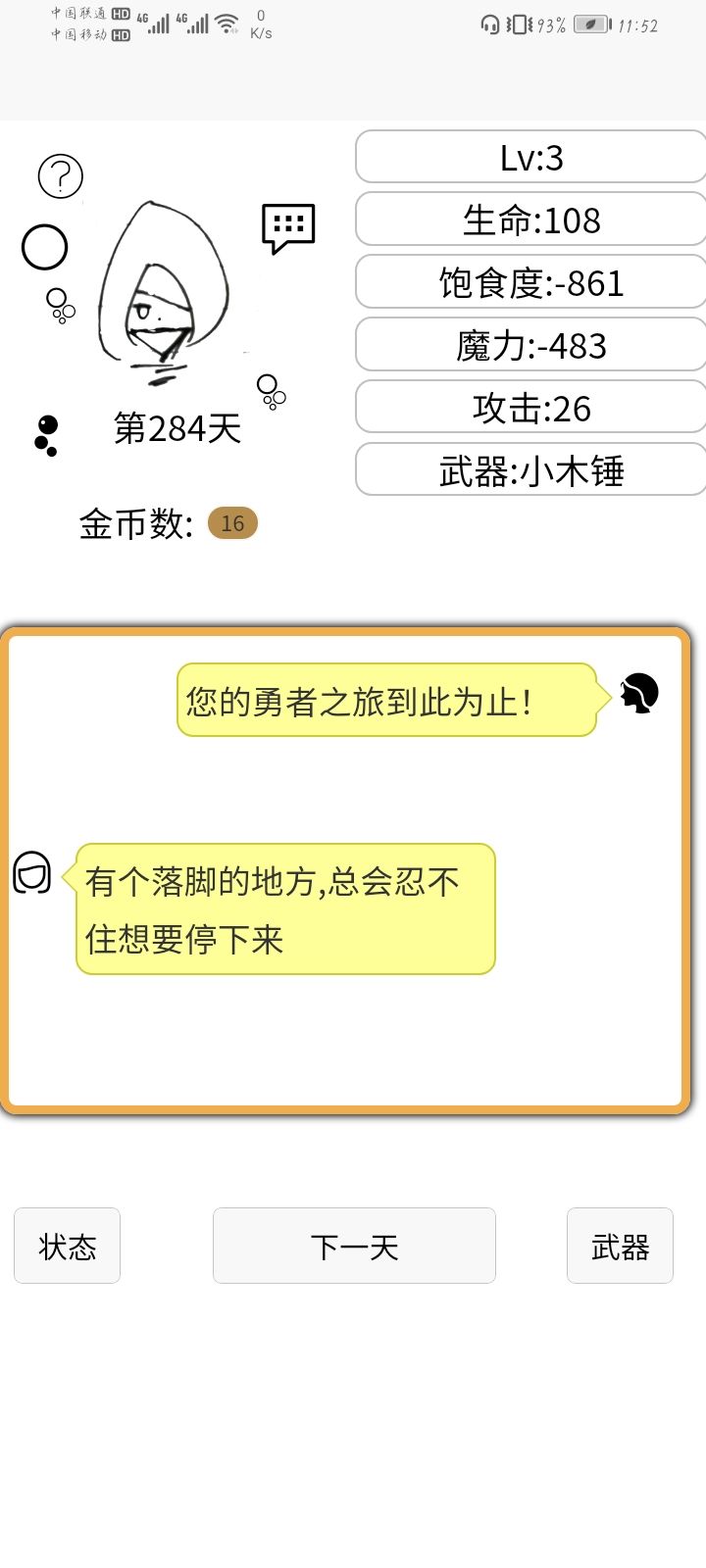Tap the 饱食度:-861 hunger stat
This screenshot has height=1568, width=706.
tap(529, 282)
